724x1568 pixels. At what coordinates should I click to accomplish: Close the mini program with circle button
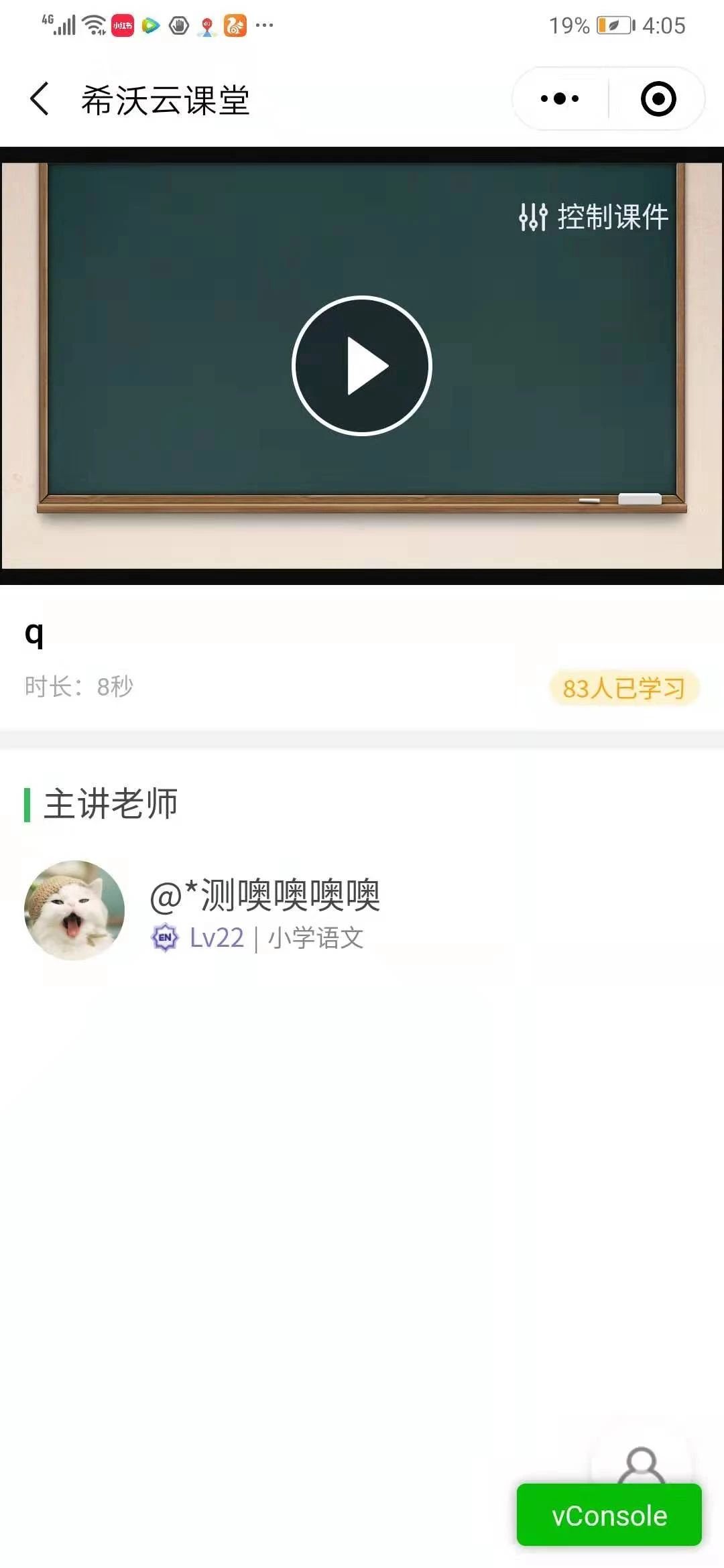coord(658,99)
